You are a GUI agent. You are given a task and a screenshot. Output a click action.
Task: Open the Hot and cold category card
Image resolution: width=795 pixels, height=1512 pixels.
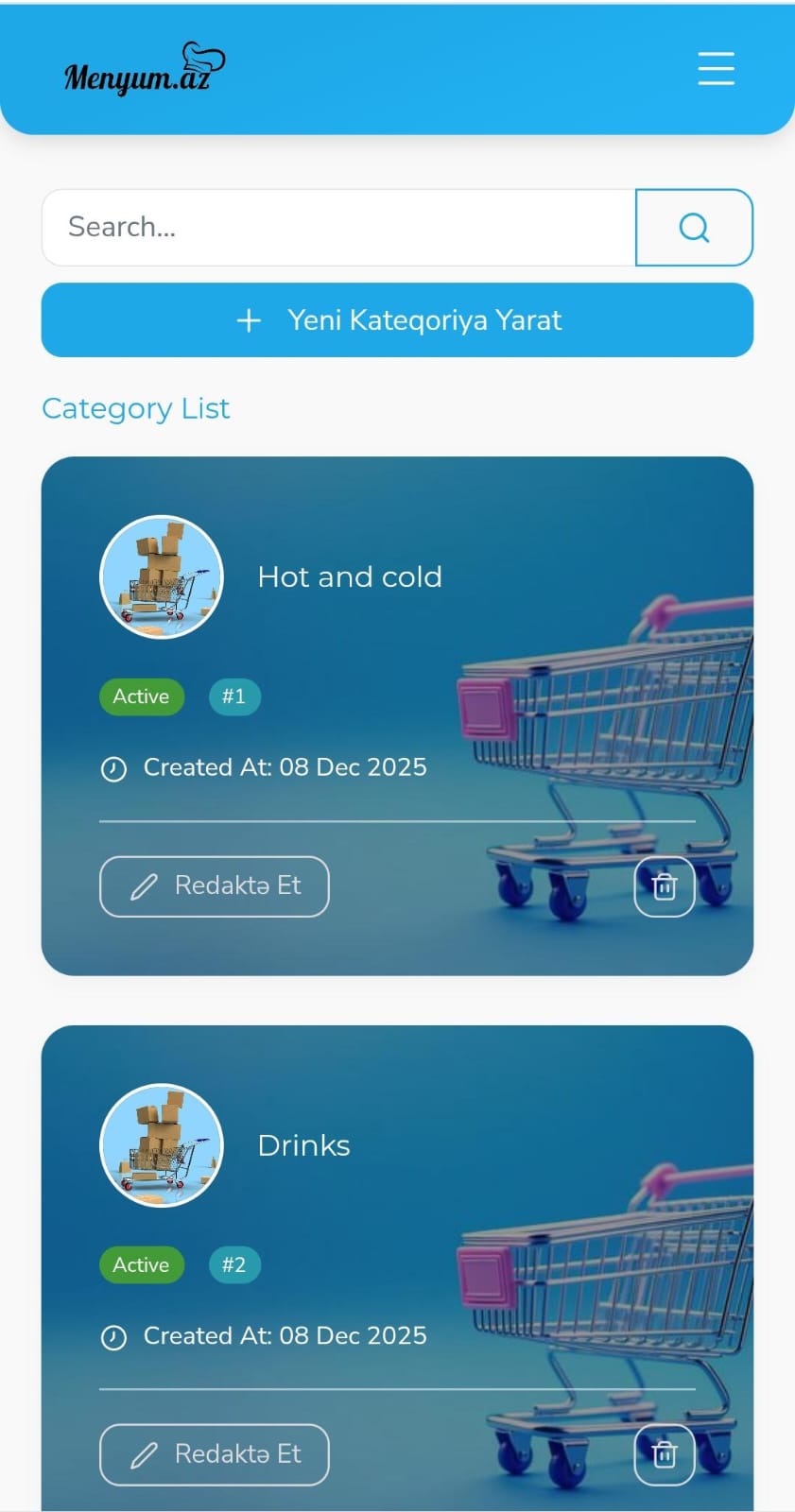pyautogui.click(x=349, y=576)
